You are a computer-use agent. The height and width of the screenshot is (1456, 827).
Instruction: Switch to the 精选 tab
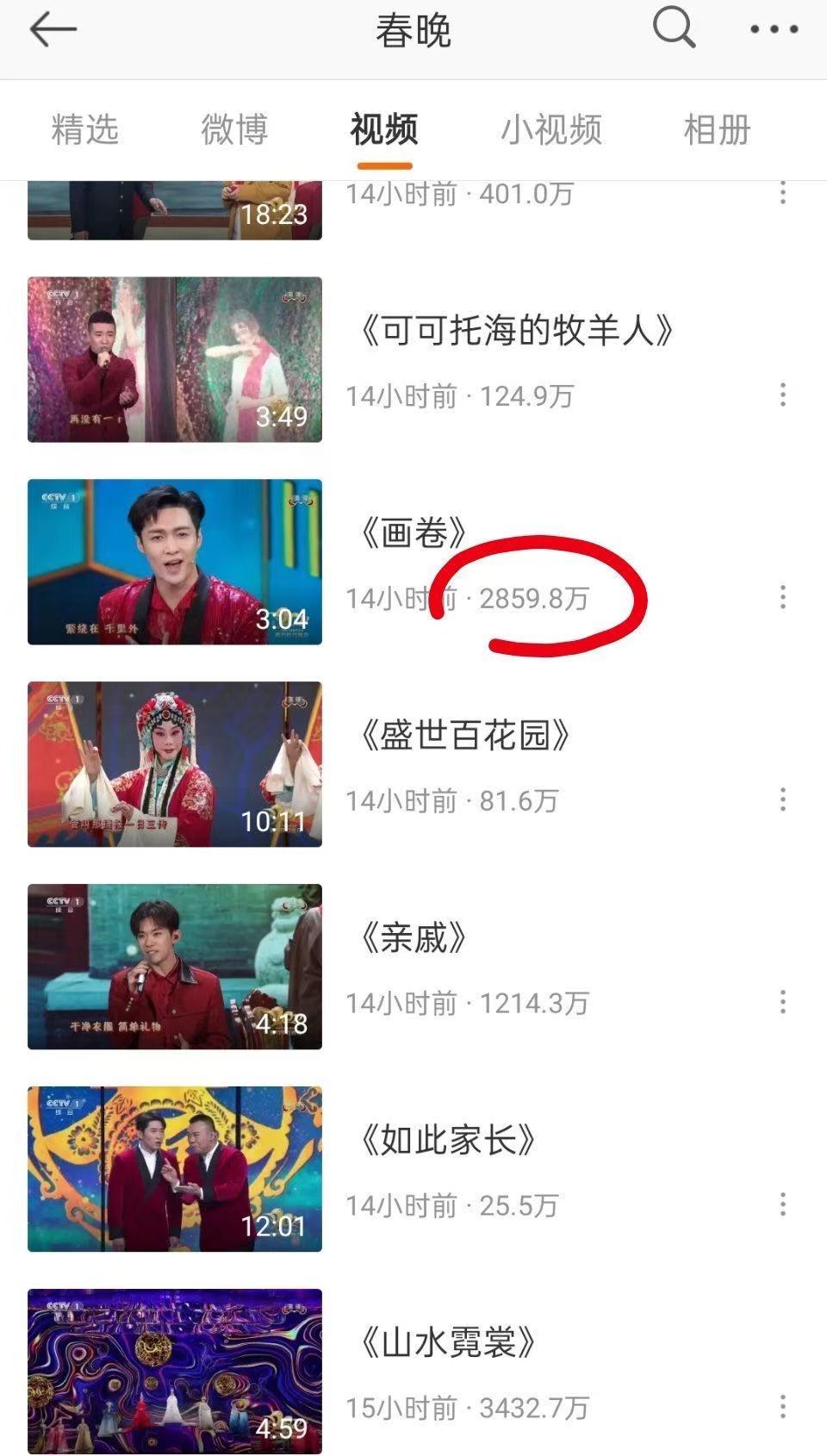(84, 129)
